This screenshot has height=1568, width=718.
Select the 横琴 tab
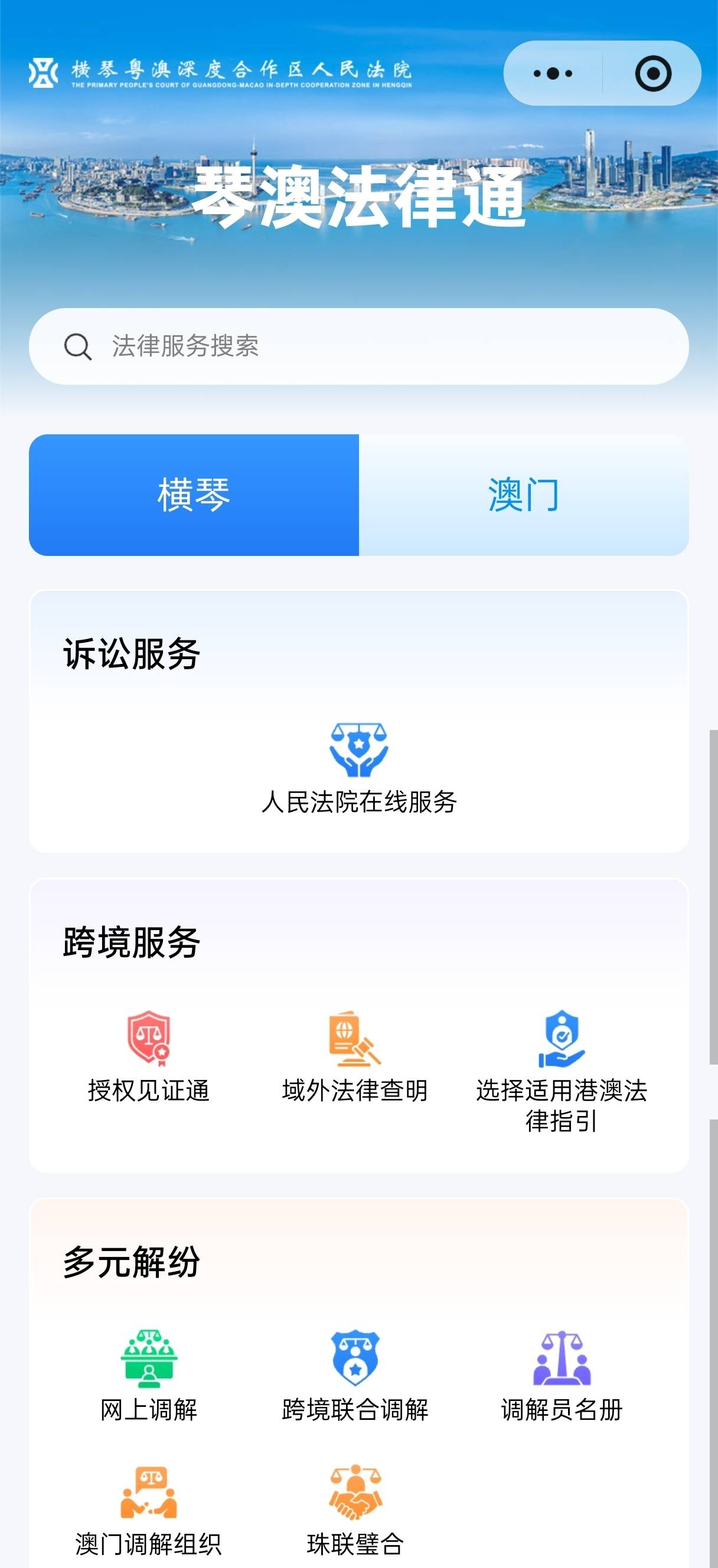pos(194,495)
